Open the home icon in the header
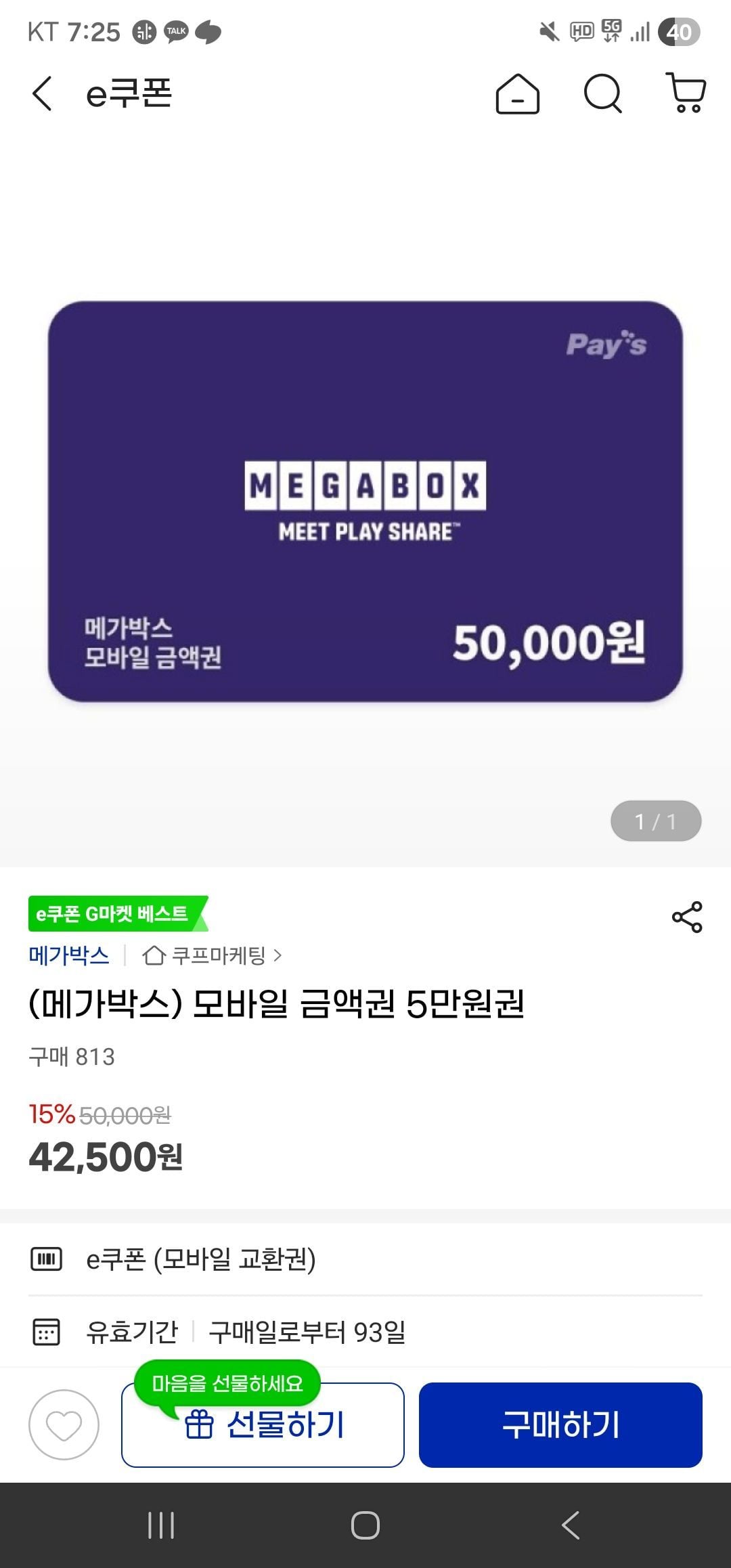The height and width of the screenshot is (1568, 731). pos(518,93)
